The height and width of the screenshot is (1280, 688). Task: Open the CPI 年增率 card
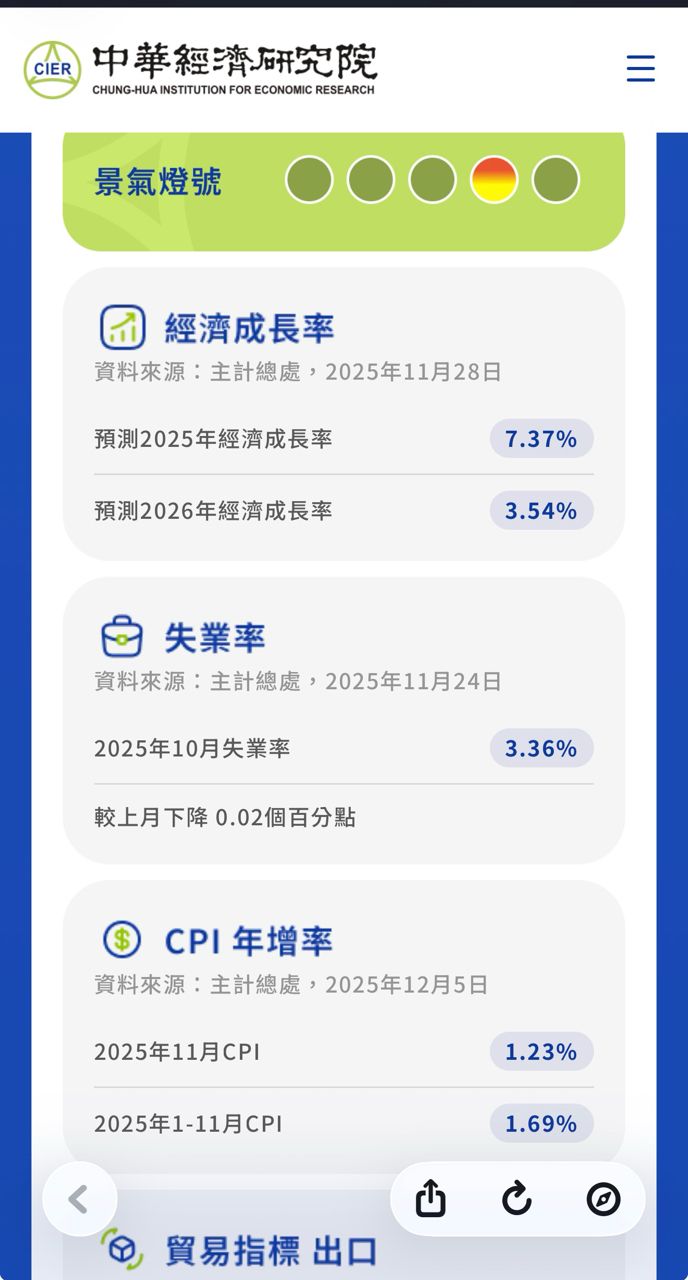[x=248, y=940]
